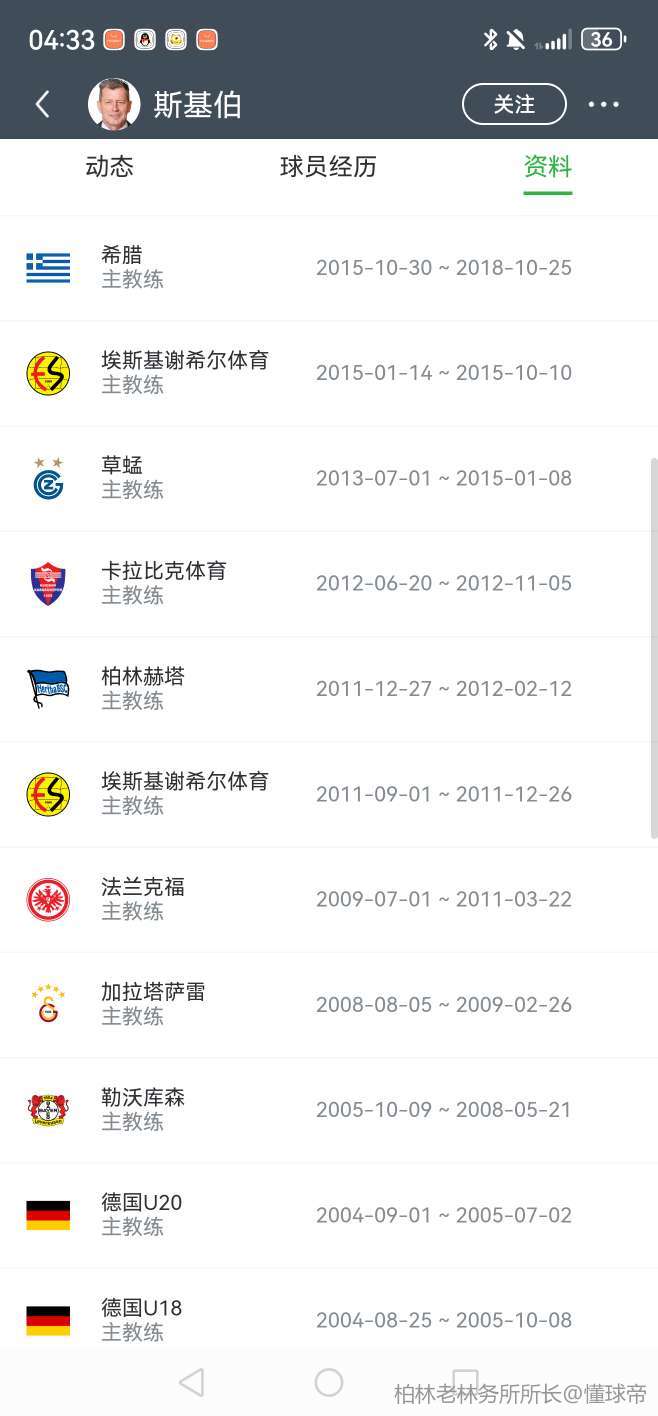Open the three-dot overflow menu
This screenshot has height=1416, width=658.
tap(603, 104)
